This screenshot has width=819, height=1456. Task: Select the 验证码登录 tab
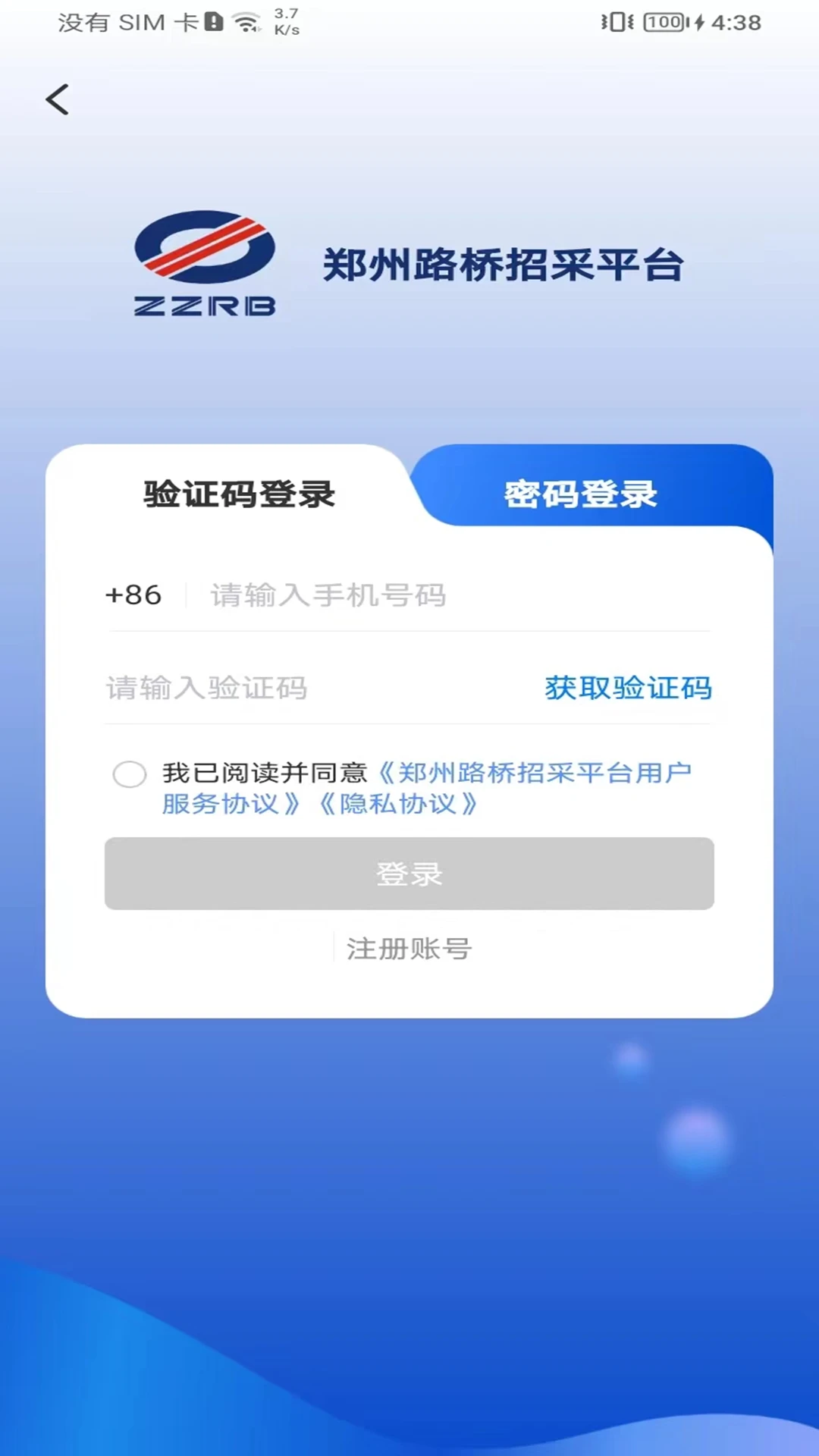239,494
